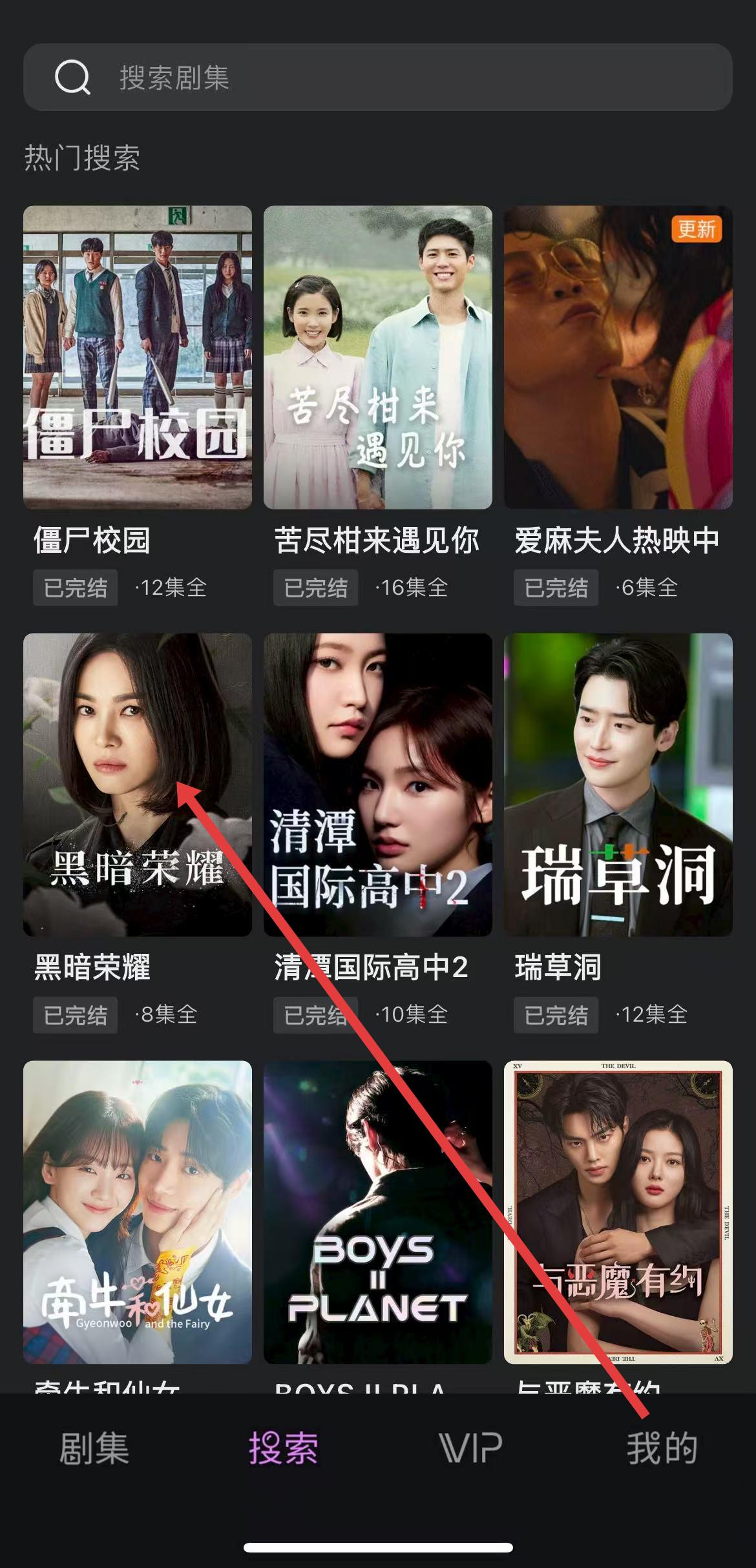
Task: Open the 瑞草洞 series card
Action: 618,784
